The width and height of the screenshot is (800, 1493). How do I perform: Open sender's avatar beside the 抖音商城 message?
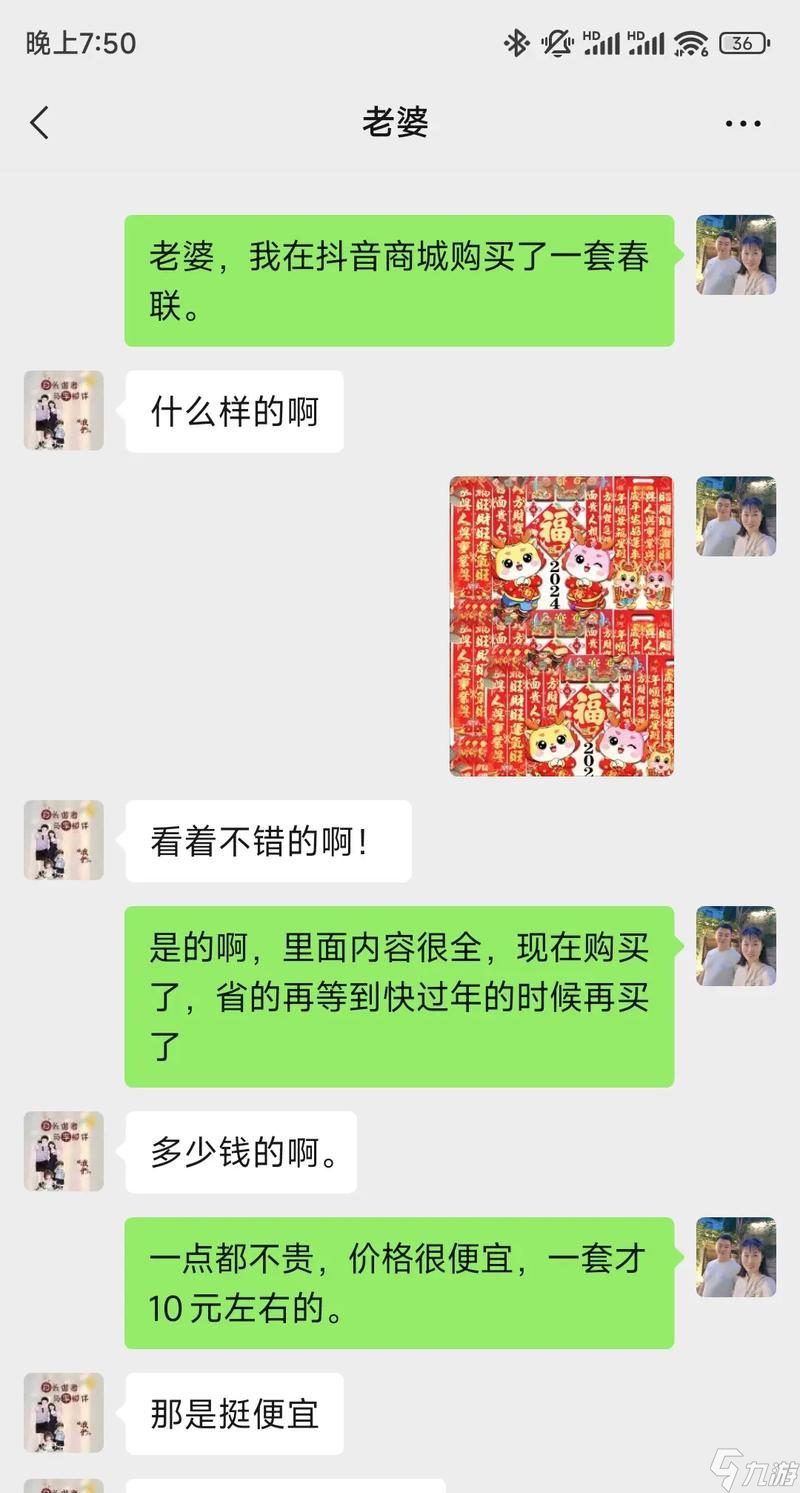coord(736,255)
